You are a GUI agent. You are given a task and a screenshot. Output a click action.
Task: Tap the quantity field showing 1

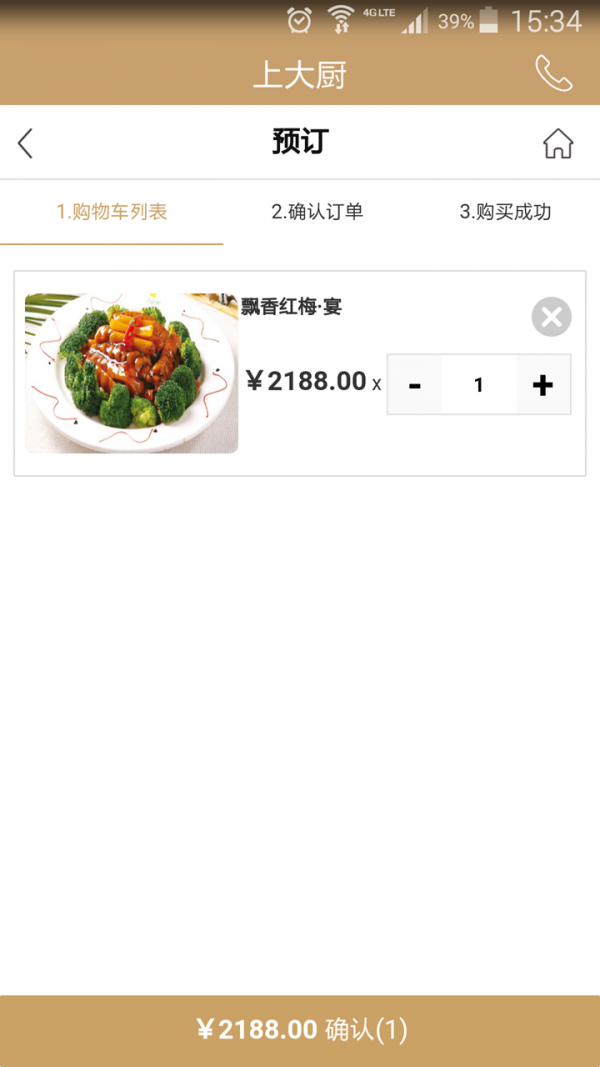(x=479, y=385)
